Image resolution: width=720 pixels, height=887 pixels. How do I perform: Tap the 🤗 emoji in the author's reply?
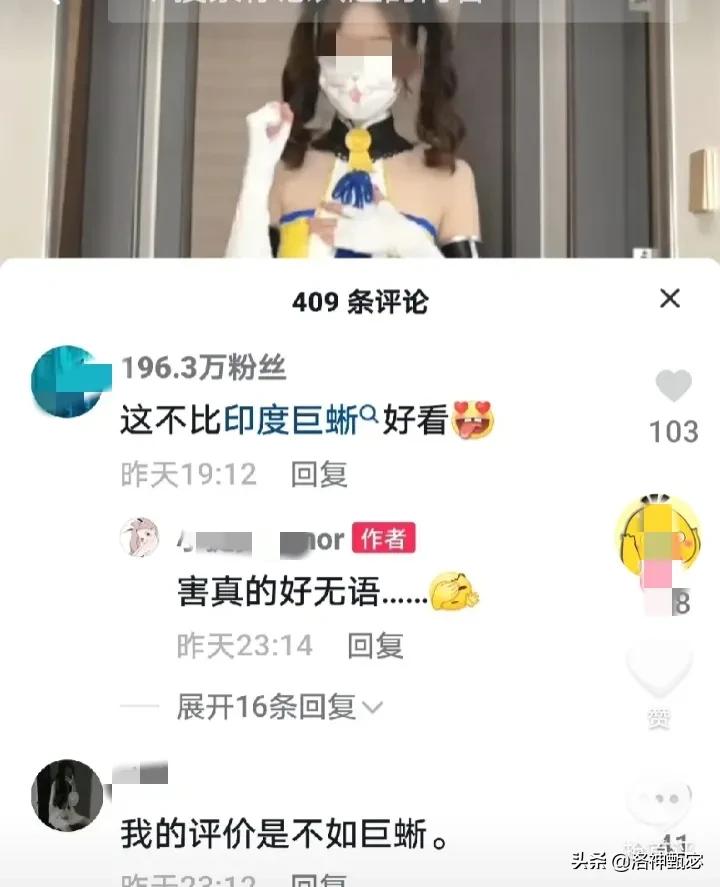[x=456, y=590]
